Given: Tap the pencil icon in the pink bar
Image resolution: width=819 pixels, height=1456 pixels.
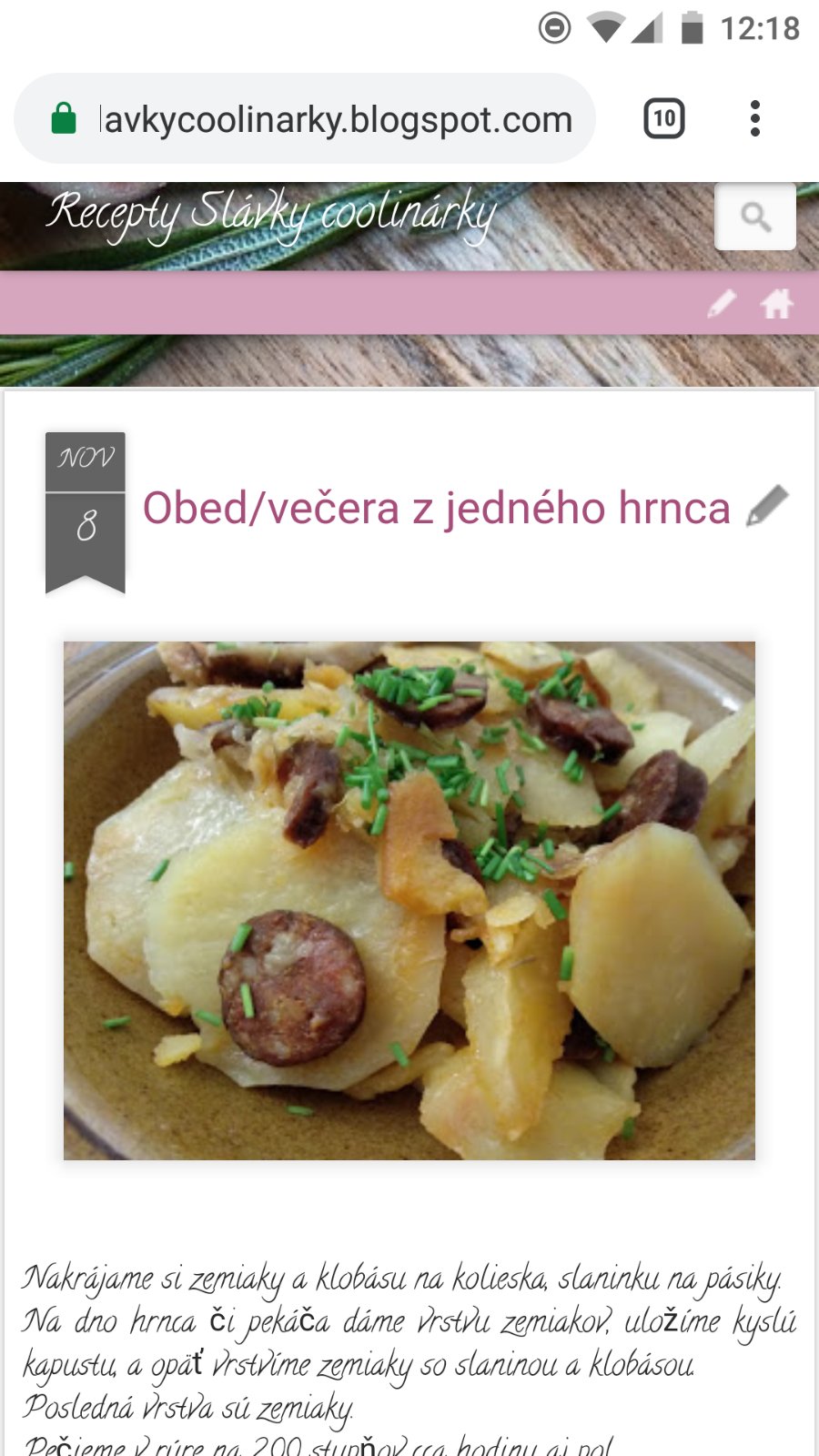Looking at the screenshot, I should coord(721,303).
